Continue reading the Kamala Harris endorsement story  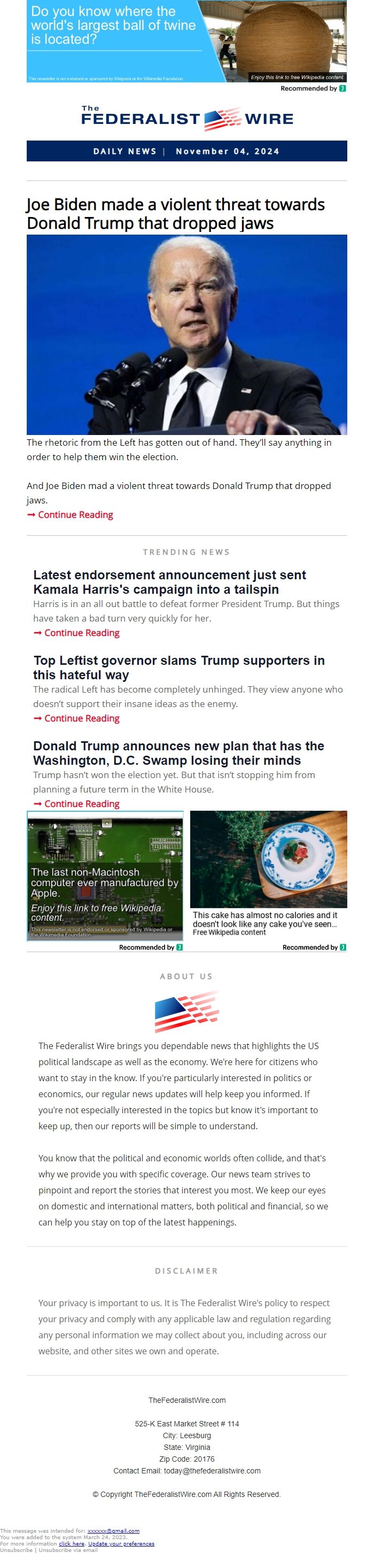[x=82, y=632]
